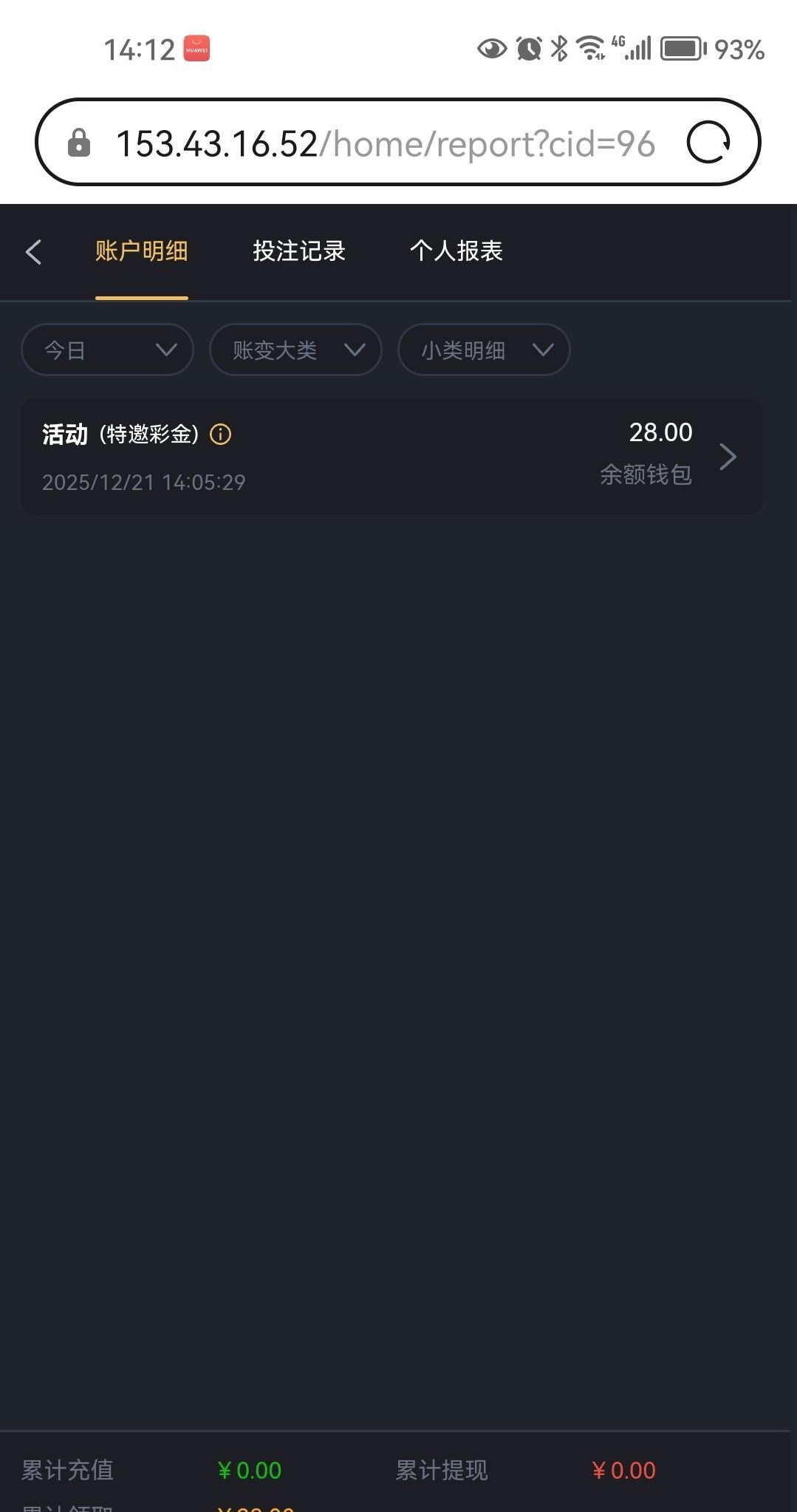
Task: Select the 账户明细 tab
Action: click(141, 251)
